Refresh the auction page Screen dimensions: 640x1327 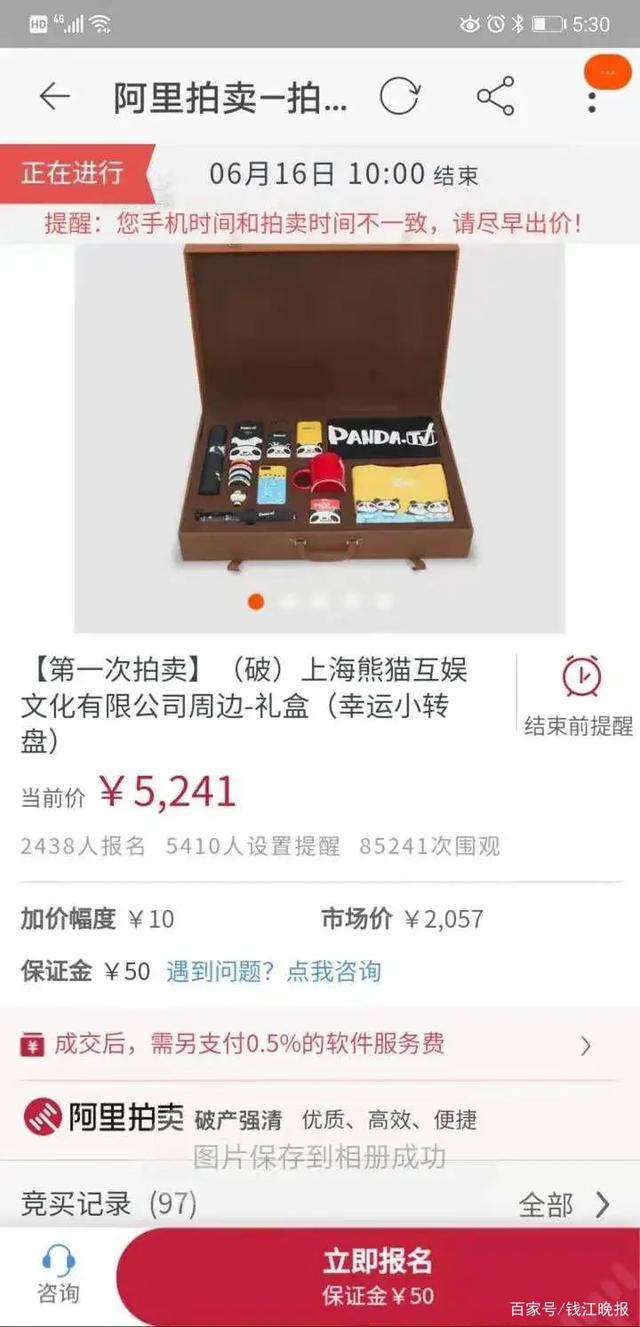tap(399, 96)
